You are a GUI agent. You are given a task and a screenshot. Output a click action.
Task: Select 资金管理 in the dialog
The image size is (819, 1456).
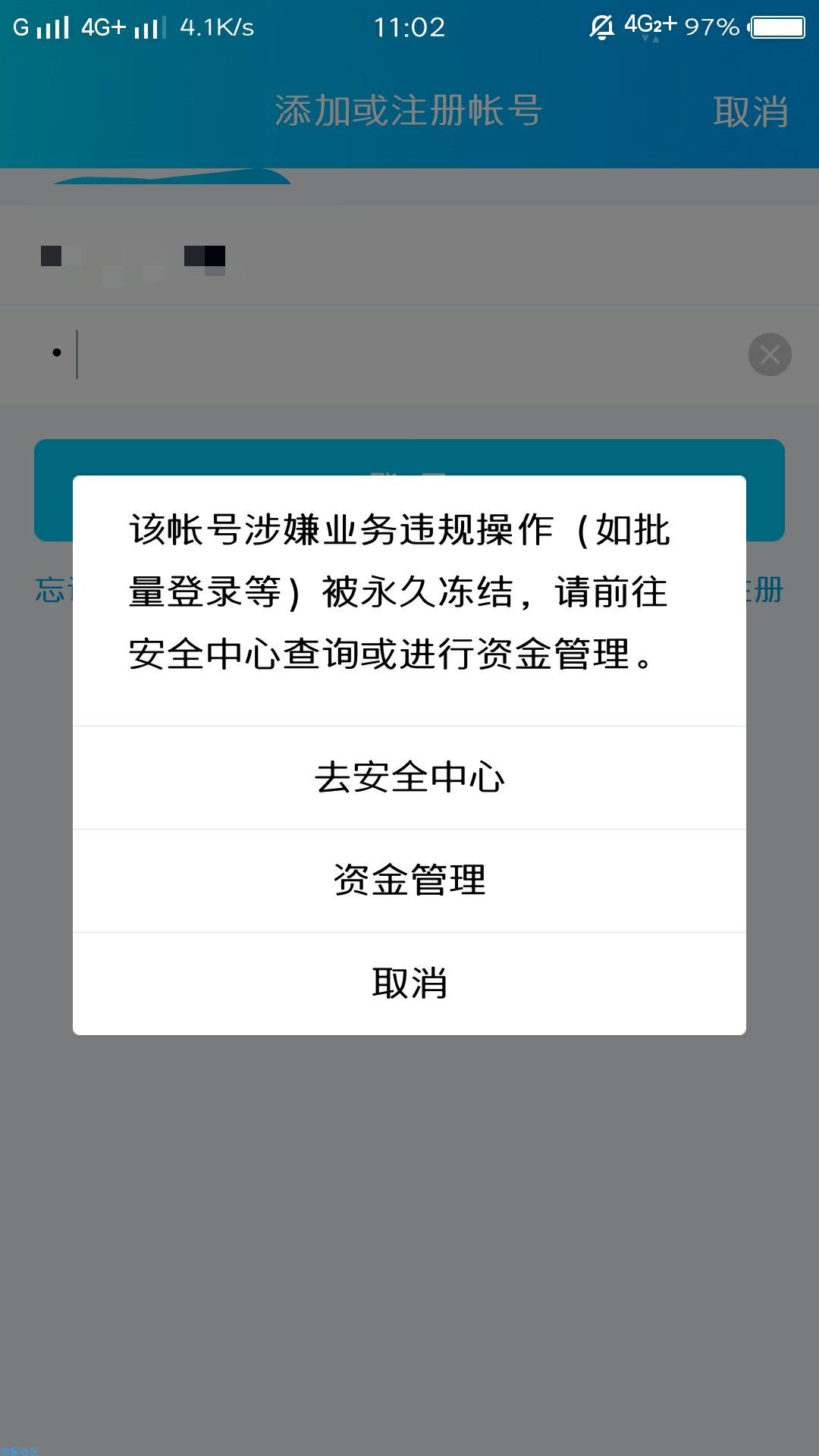pos(409,880)
